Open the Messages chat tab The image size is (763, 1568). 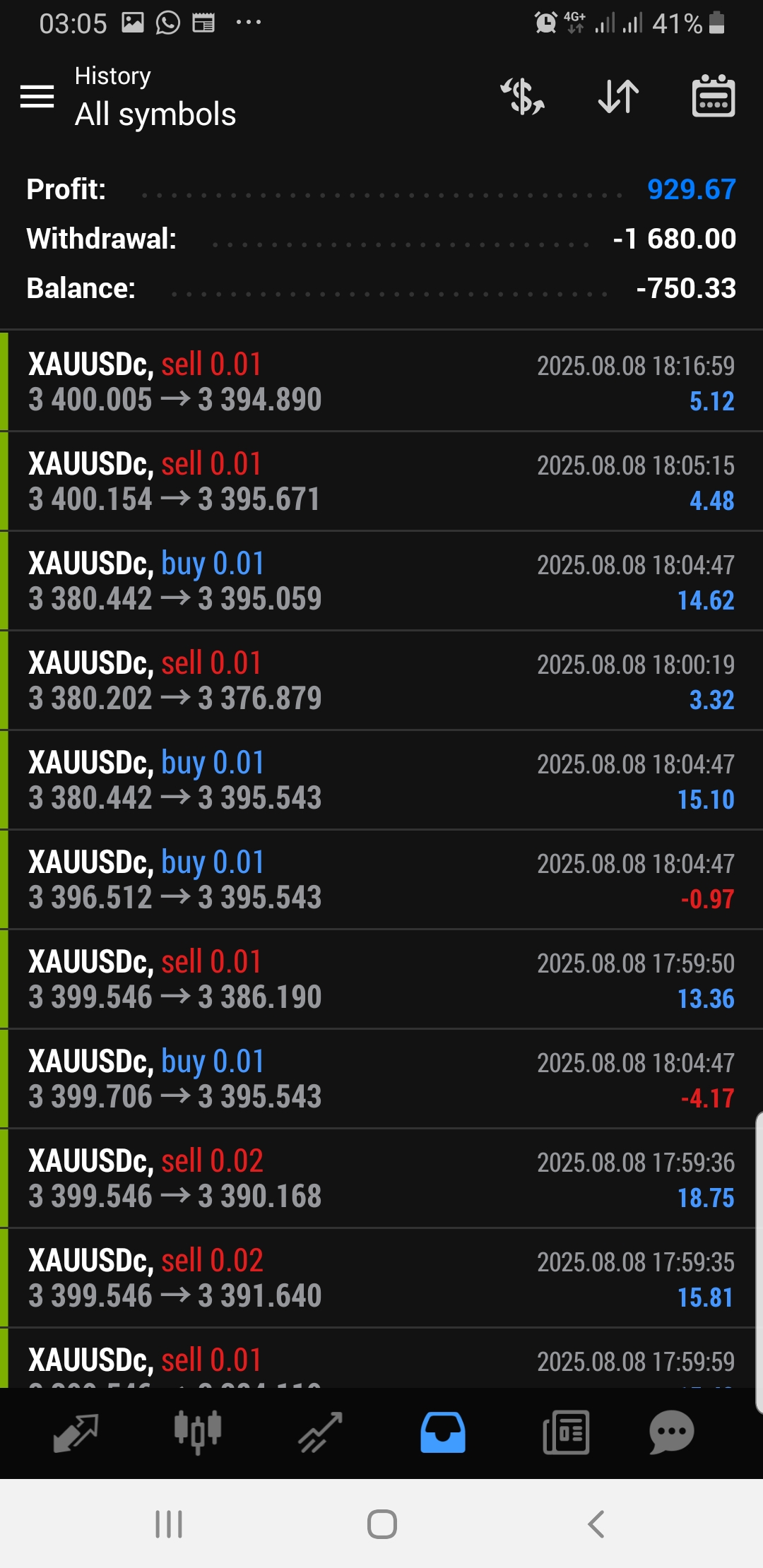[671, 1432]
